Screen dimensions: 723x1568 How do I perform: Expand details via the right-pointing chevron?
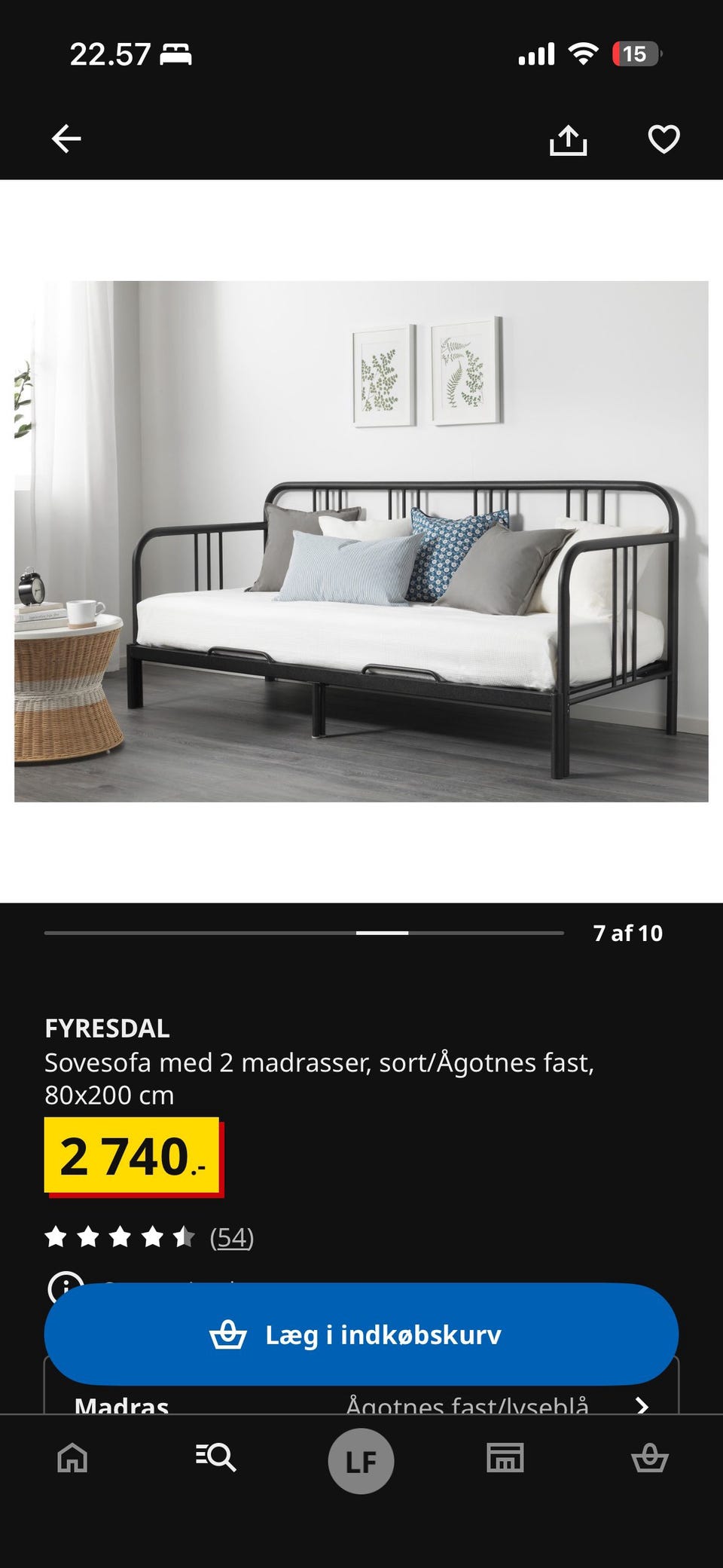coord(641,1404)
